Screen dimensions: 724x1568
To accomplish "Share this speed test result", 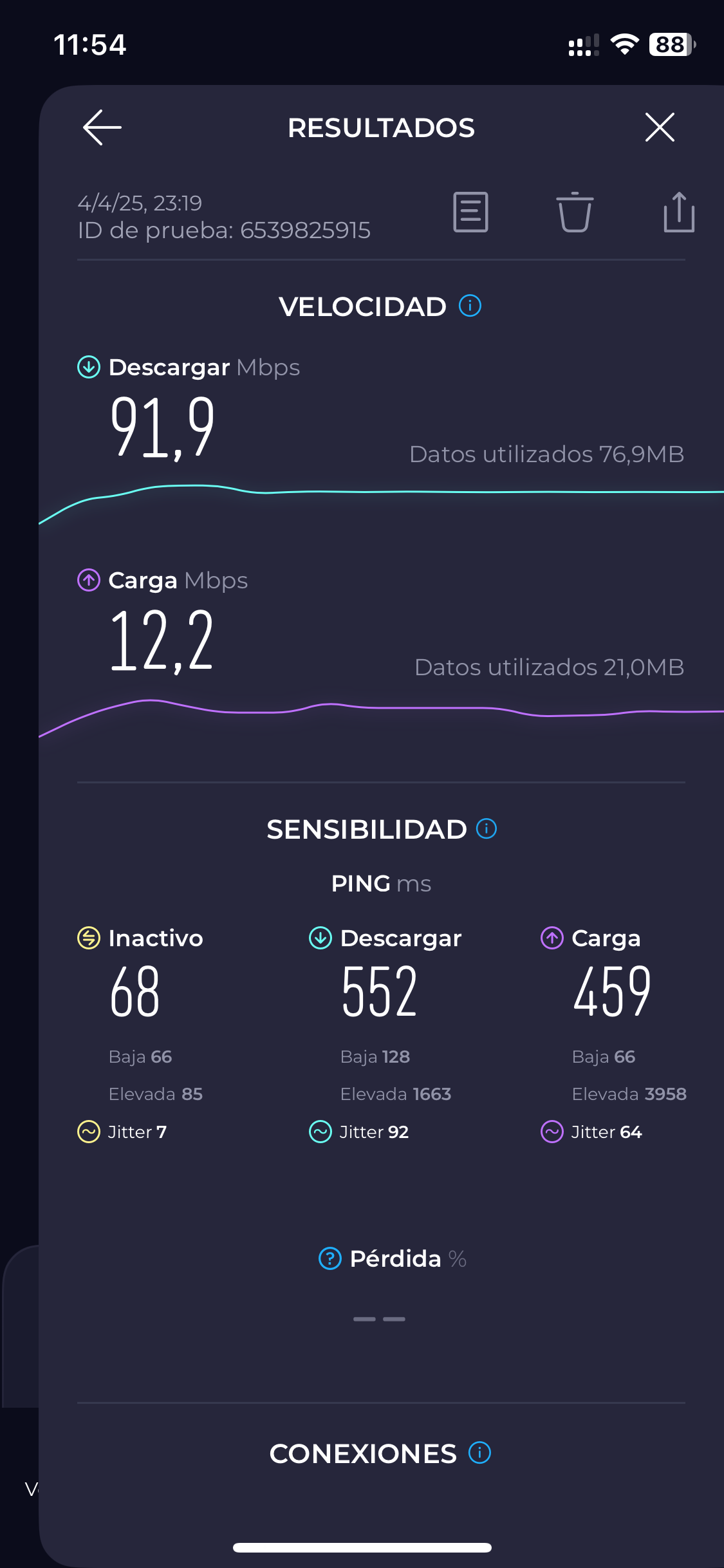I will [x=679, y=212].
